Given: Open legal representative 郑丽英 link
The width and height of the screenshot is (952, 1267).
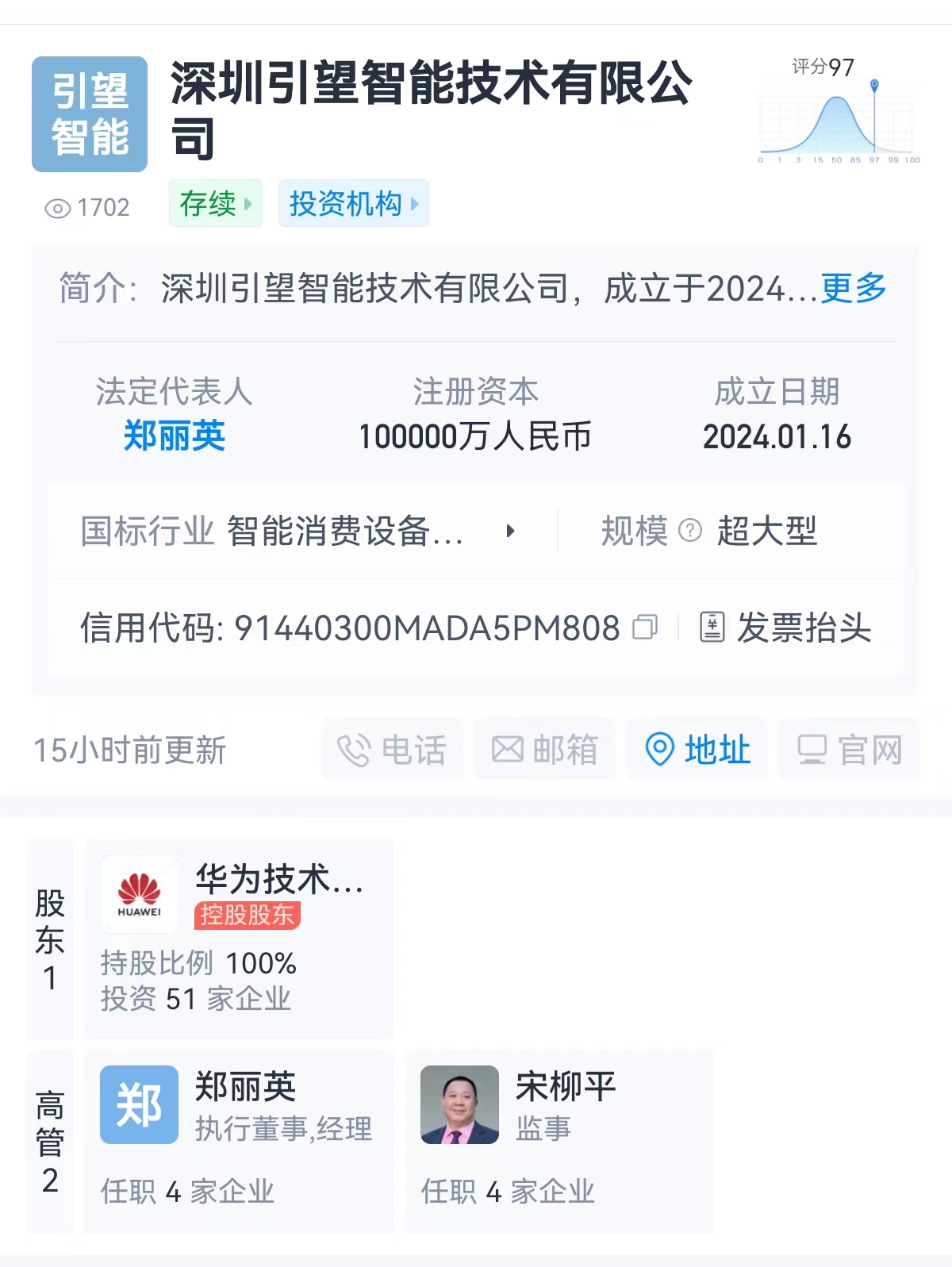Looking at the screenshot, I should pyautogui.click(x=174, y=436).
